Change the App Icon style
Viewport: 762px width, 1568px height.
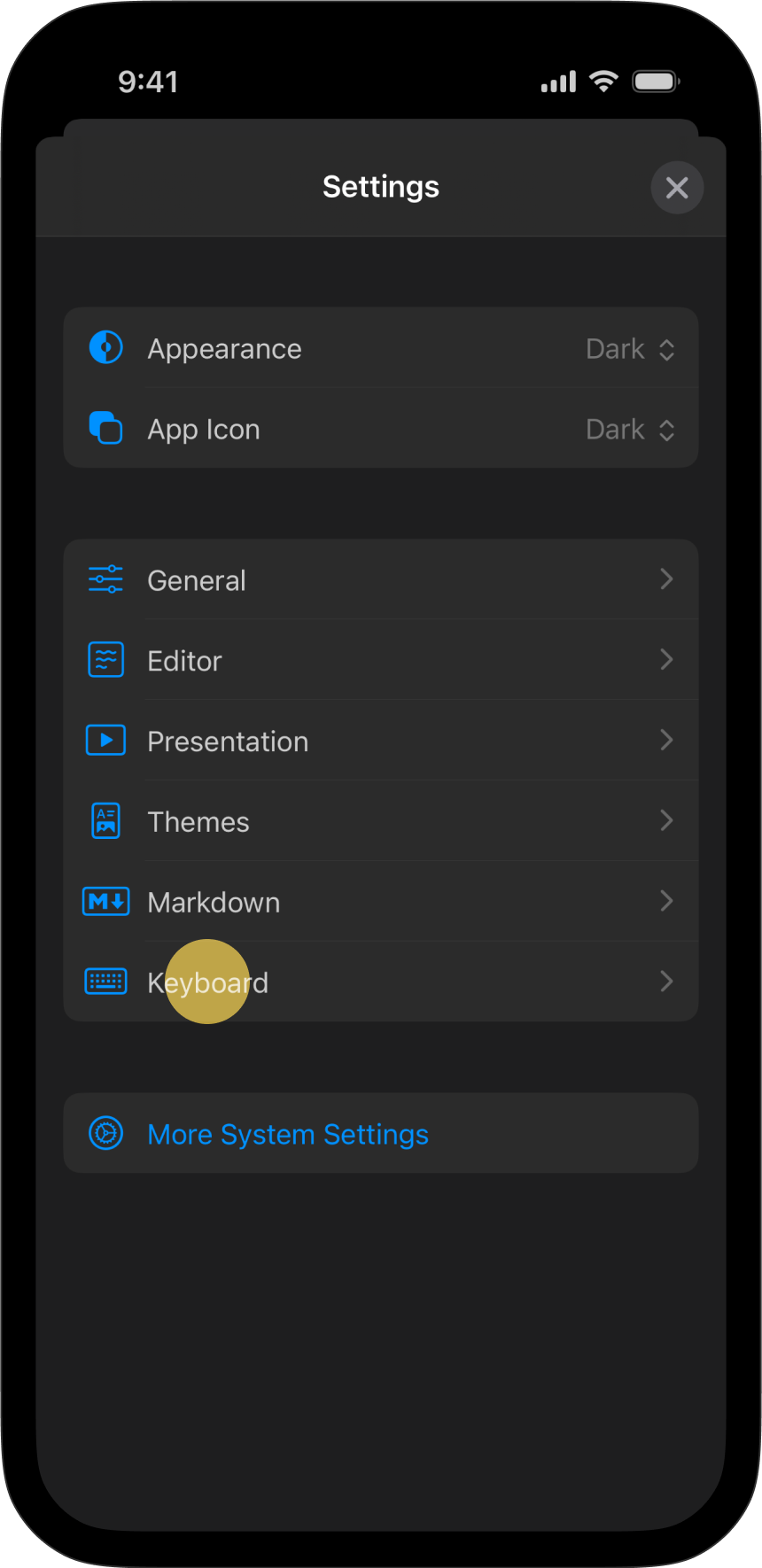630,430
